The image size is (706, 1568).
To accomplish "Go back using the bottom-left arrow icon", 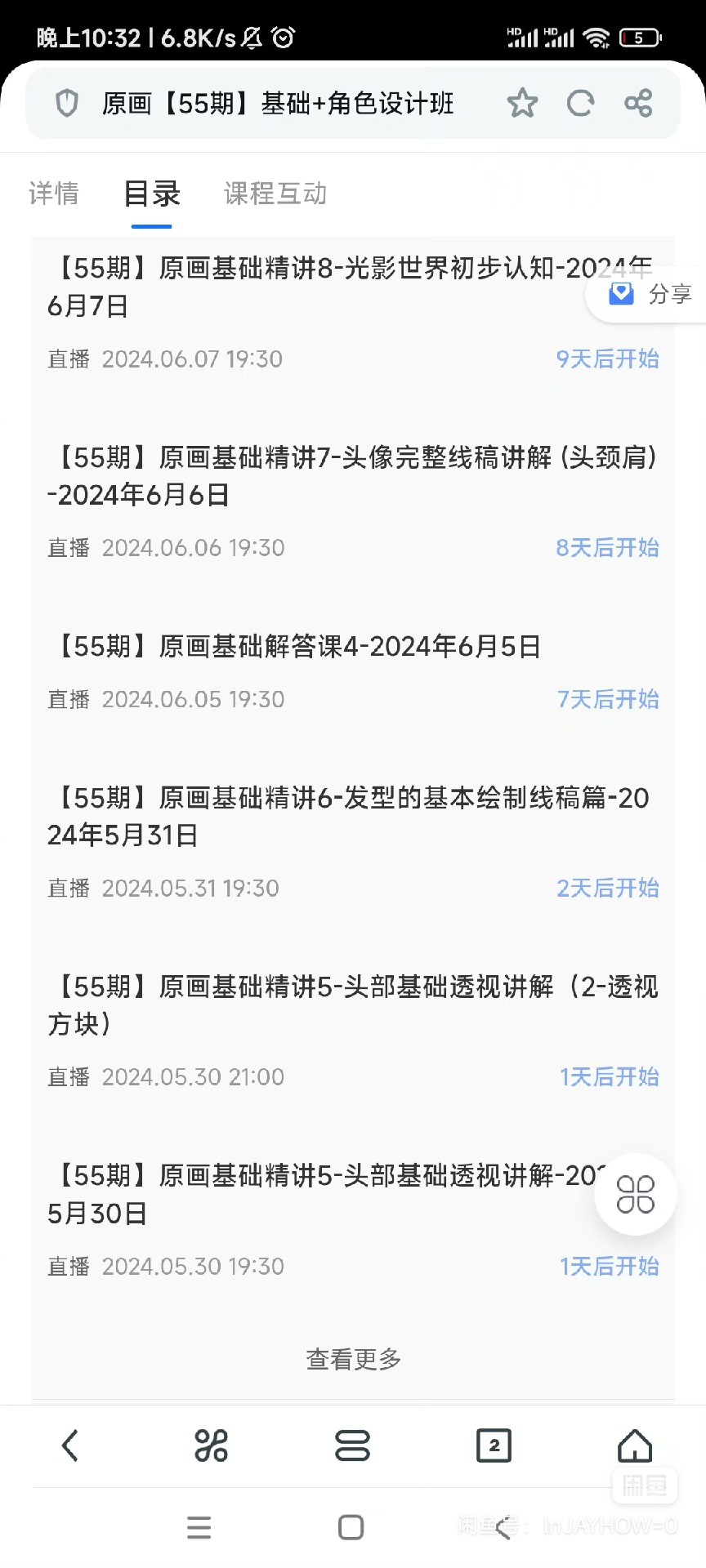I will (x=69, y=1445).
